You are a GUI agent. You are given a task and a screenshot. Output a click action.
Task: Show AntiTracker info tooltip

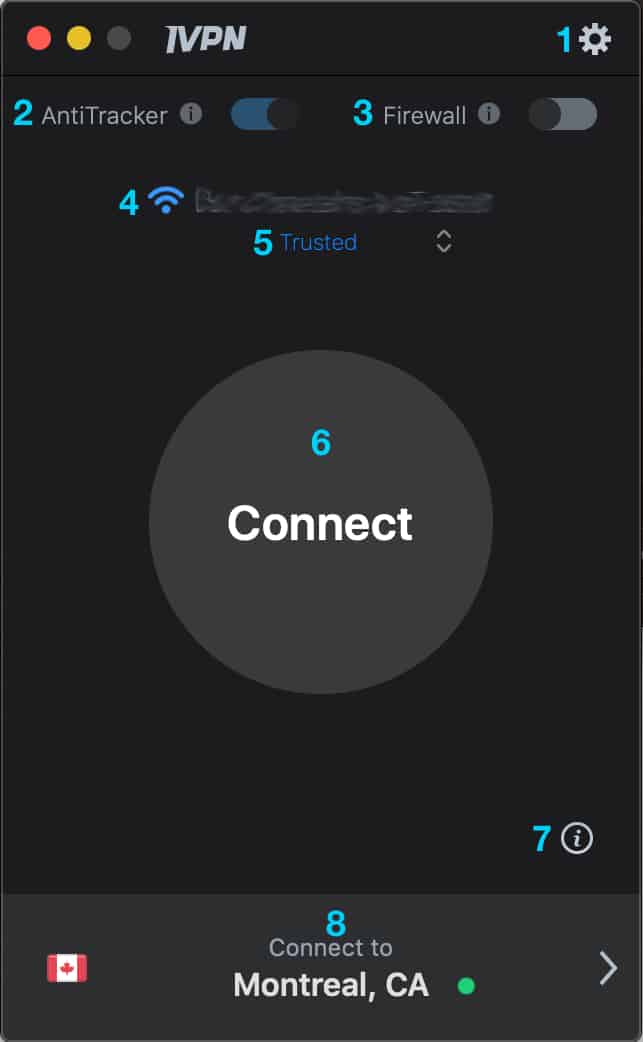[x=191, y=114]
